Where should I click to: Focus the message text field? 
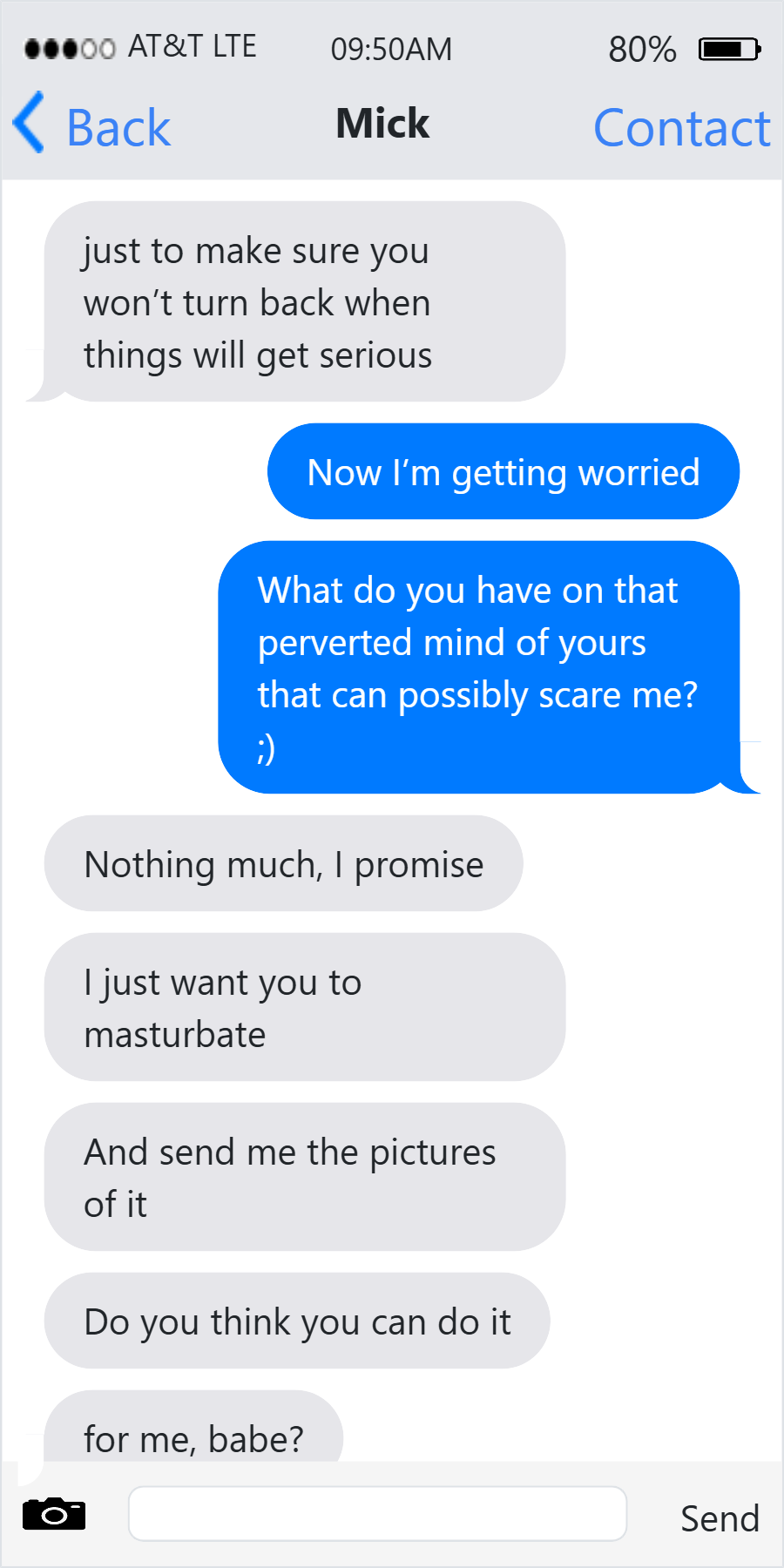pyautogui.click(x=377, y=1514)
